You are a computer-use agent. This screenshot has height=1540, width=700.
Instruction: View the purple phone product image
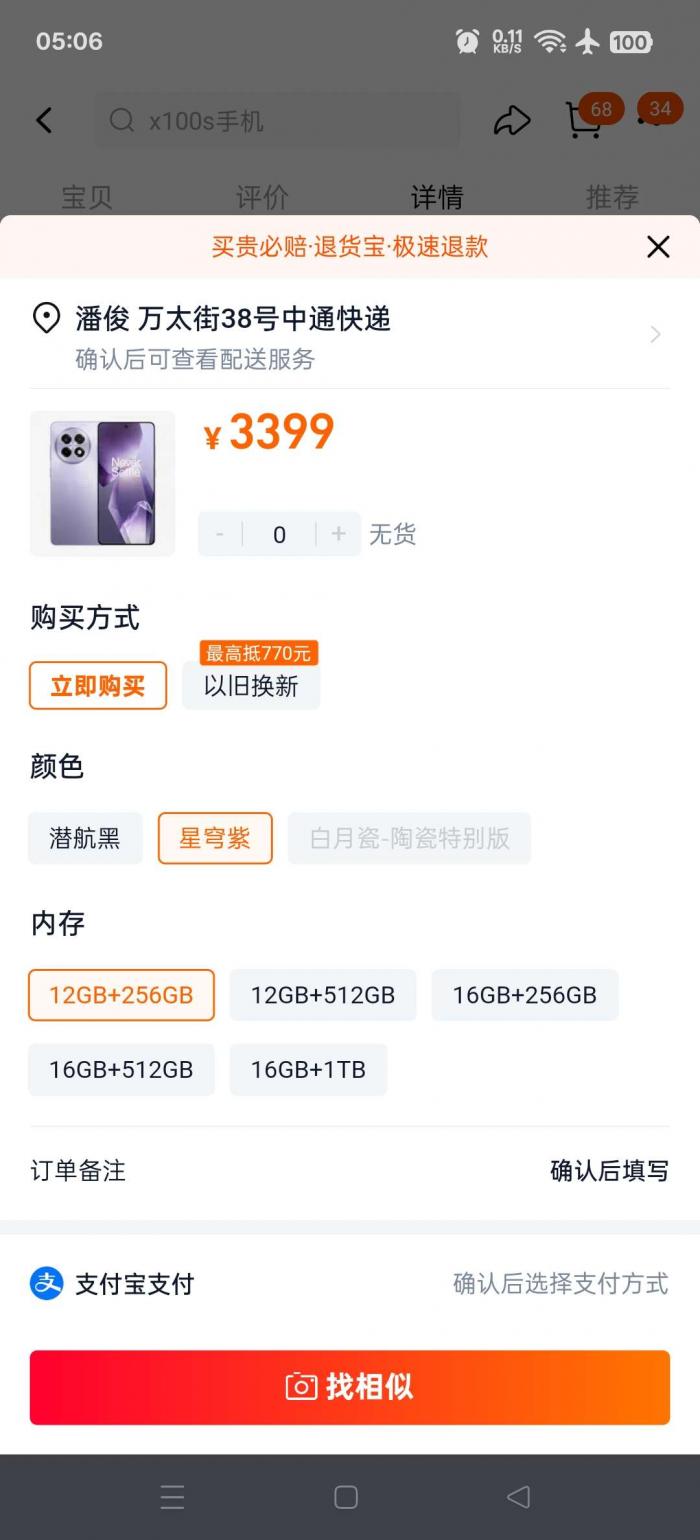tap(103, 483)
